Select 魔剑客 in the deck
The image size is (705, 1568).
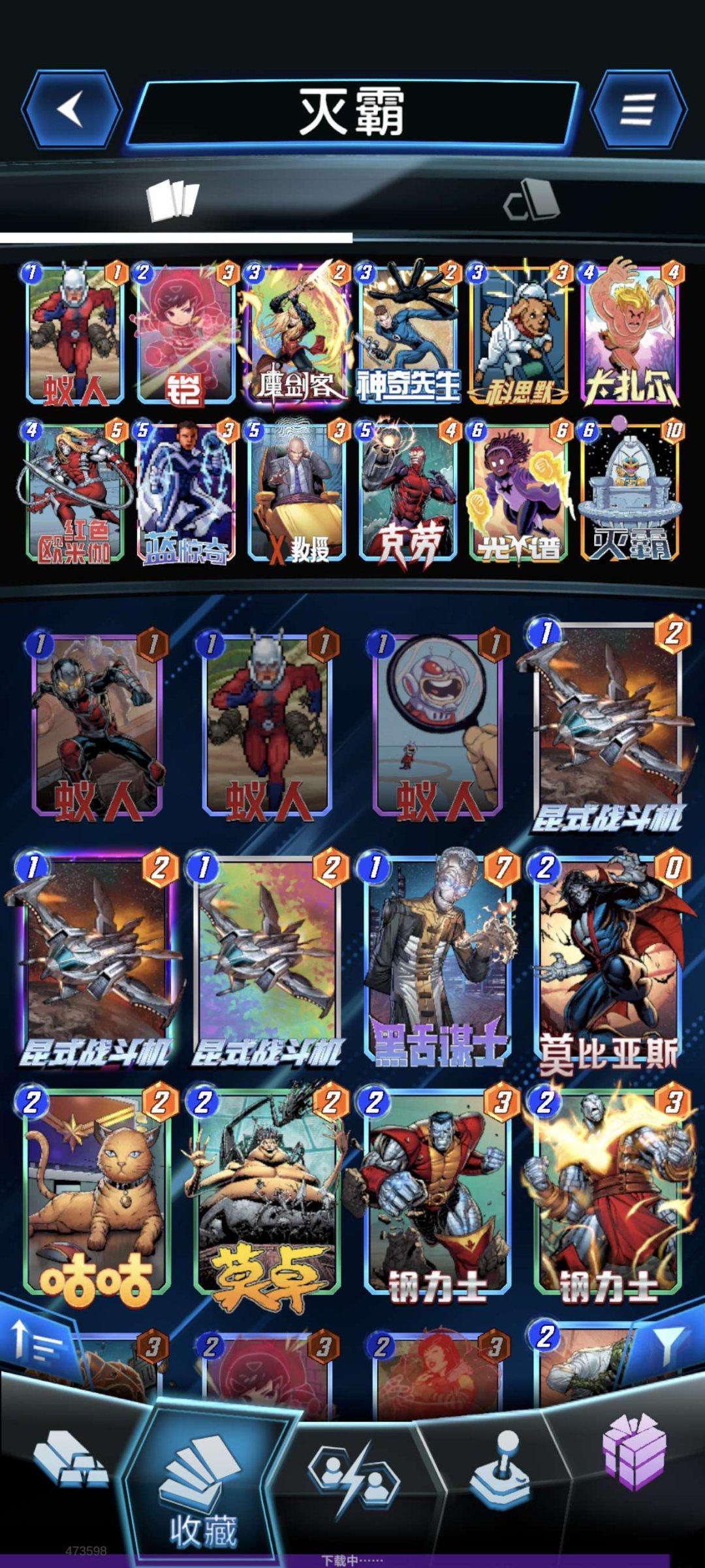point(296,333)
